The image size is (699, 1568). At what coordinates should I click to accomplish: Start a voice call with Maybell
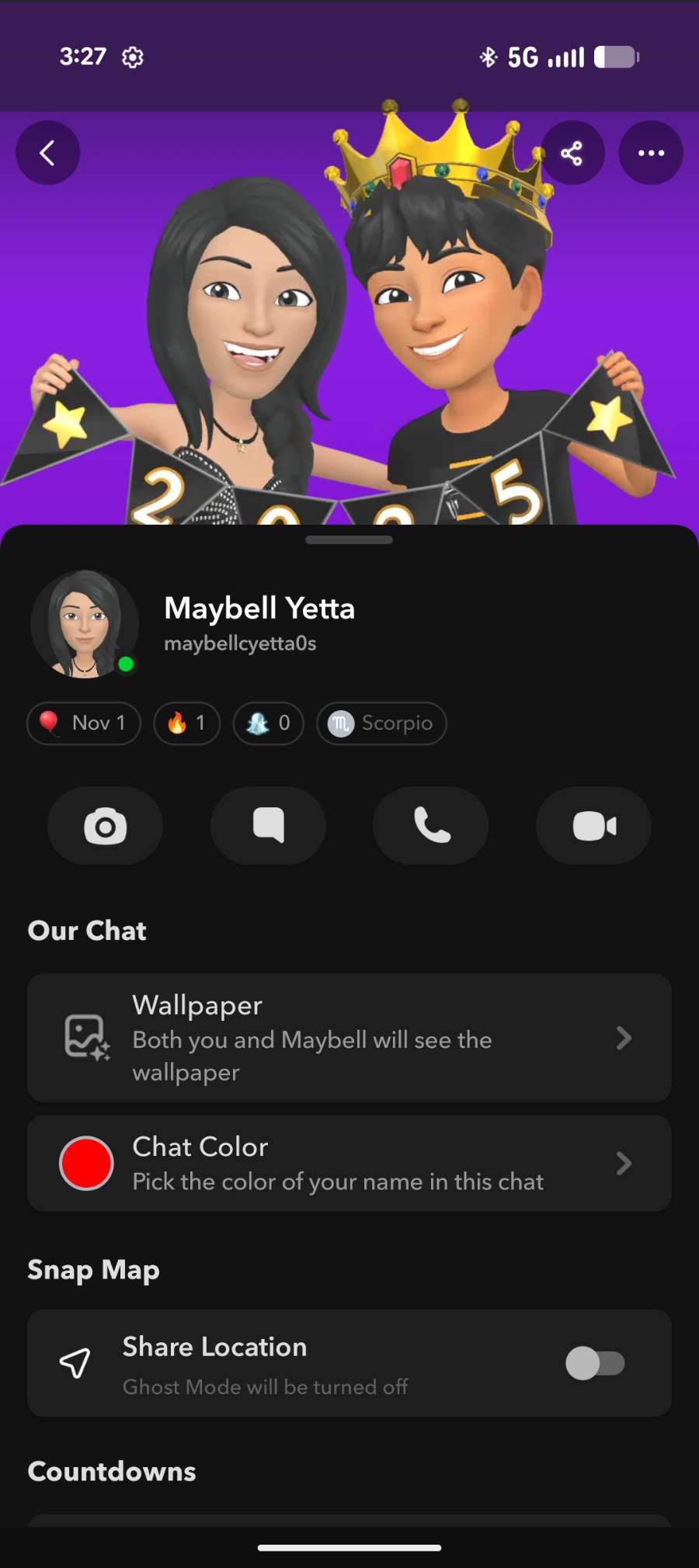431,826
